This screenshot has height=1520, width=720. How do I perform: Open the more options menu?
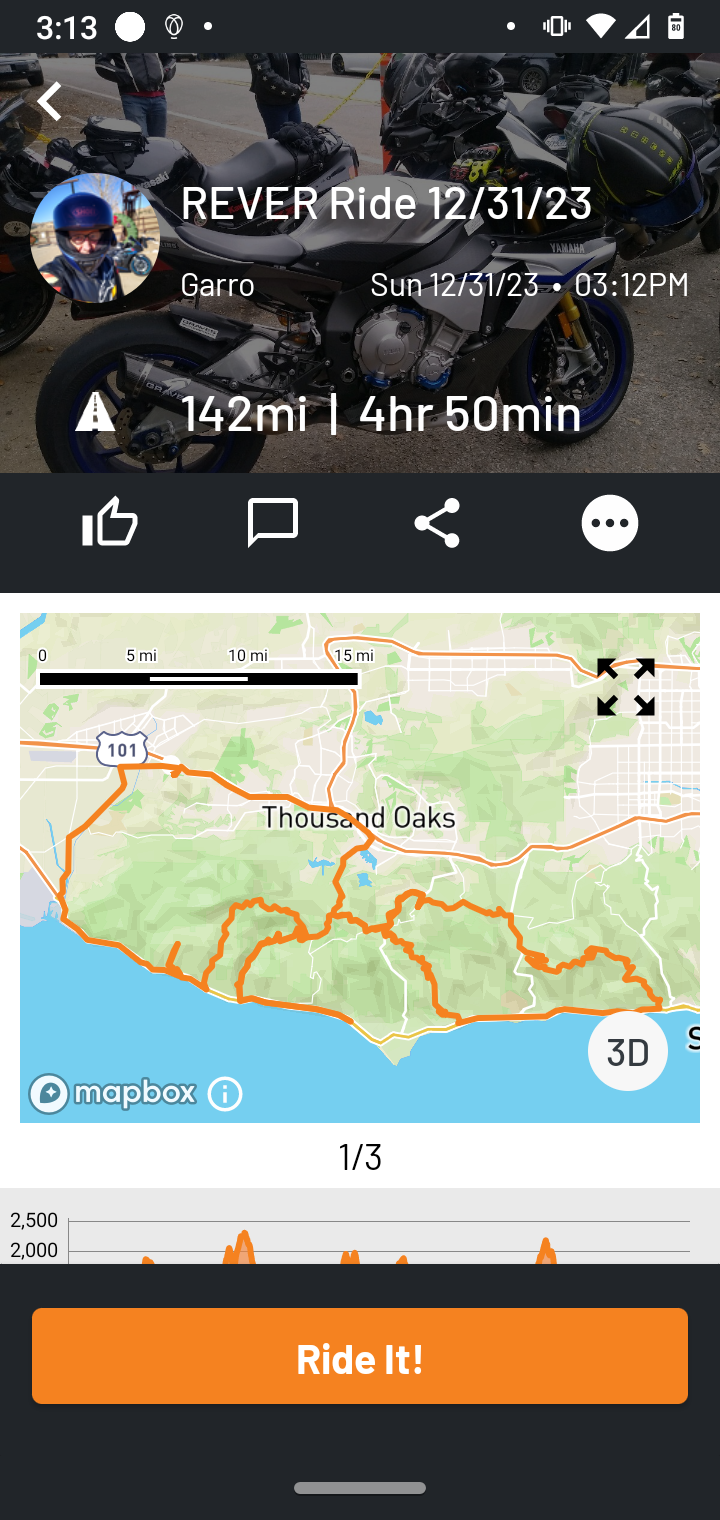pos(610,522)
